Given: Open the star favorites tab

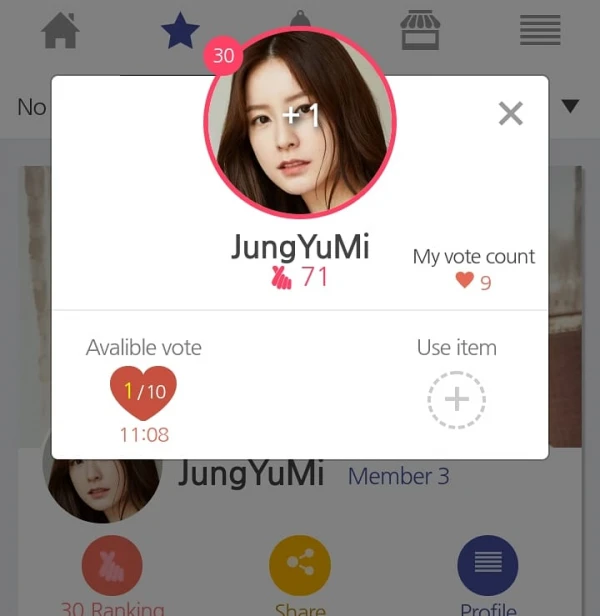Looking at the screenshot, I should coord(180,30).
